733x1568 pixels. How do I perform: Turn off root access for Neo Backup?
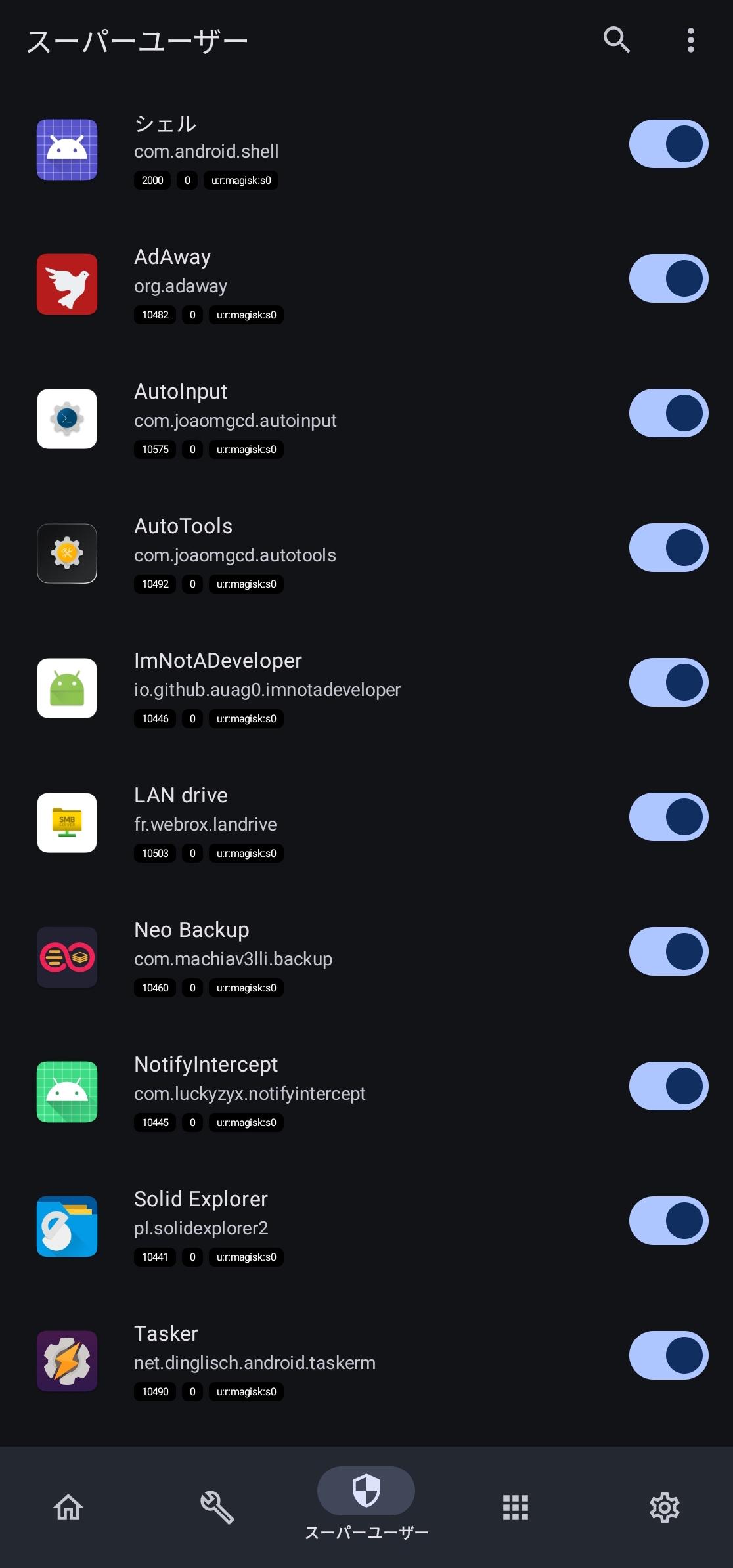click(x=668, y=951)
